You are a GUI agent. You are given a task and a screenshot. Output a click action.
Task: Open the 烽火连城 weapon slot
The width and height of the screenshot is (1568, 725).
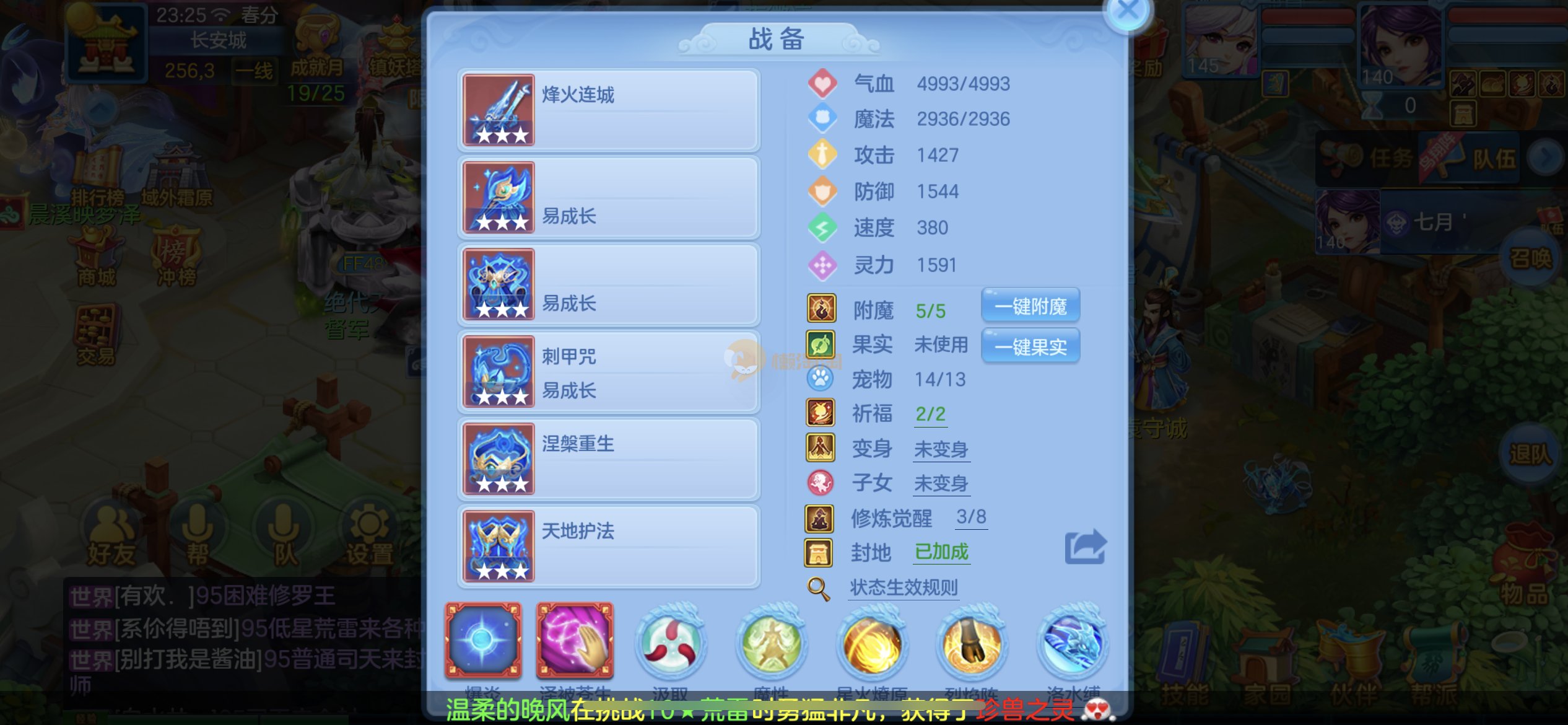(x=608, y=110)
